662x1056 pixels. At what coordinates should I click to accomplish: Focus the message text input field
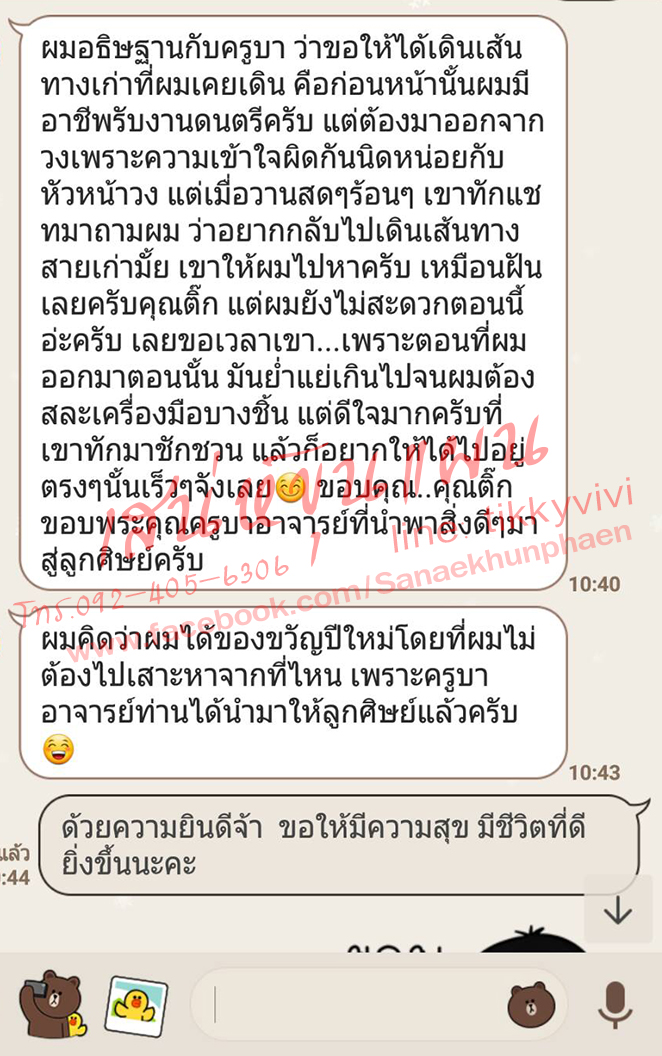[350, 1004]
